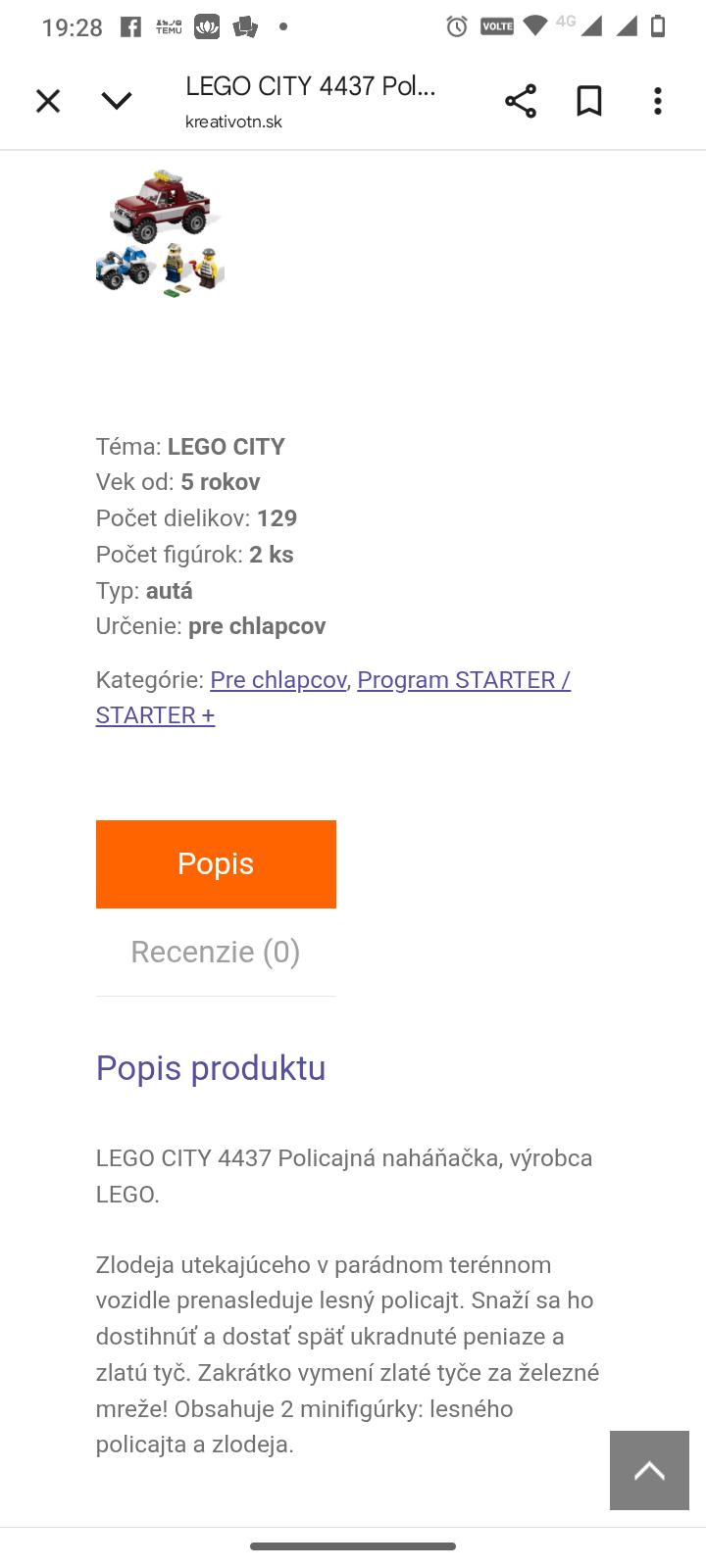Bookmark this page

coord(589,101)
